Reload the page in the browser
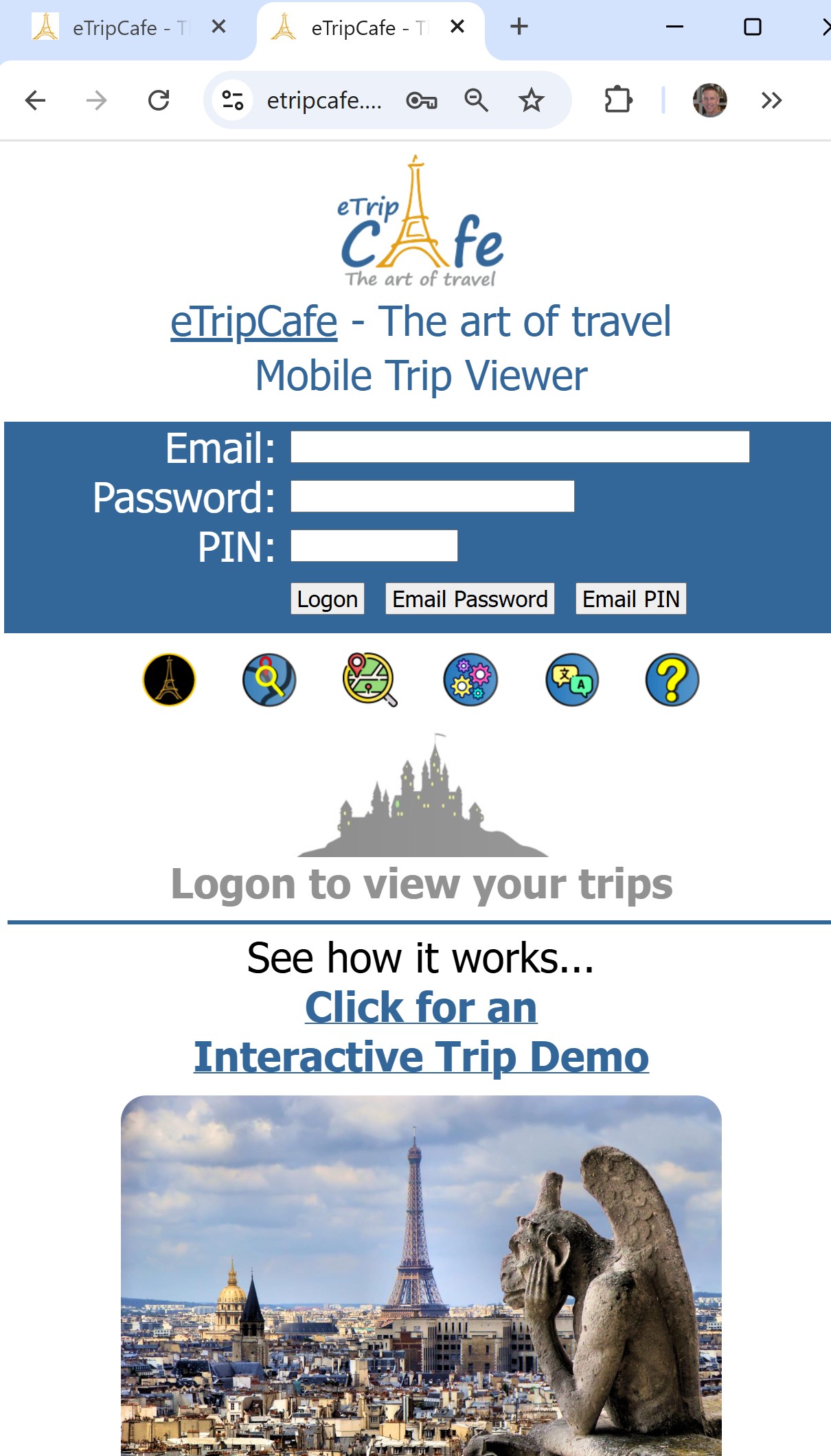 pos(159,100)
